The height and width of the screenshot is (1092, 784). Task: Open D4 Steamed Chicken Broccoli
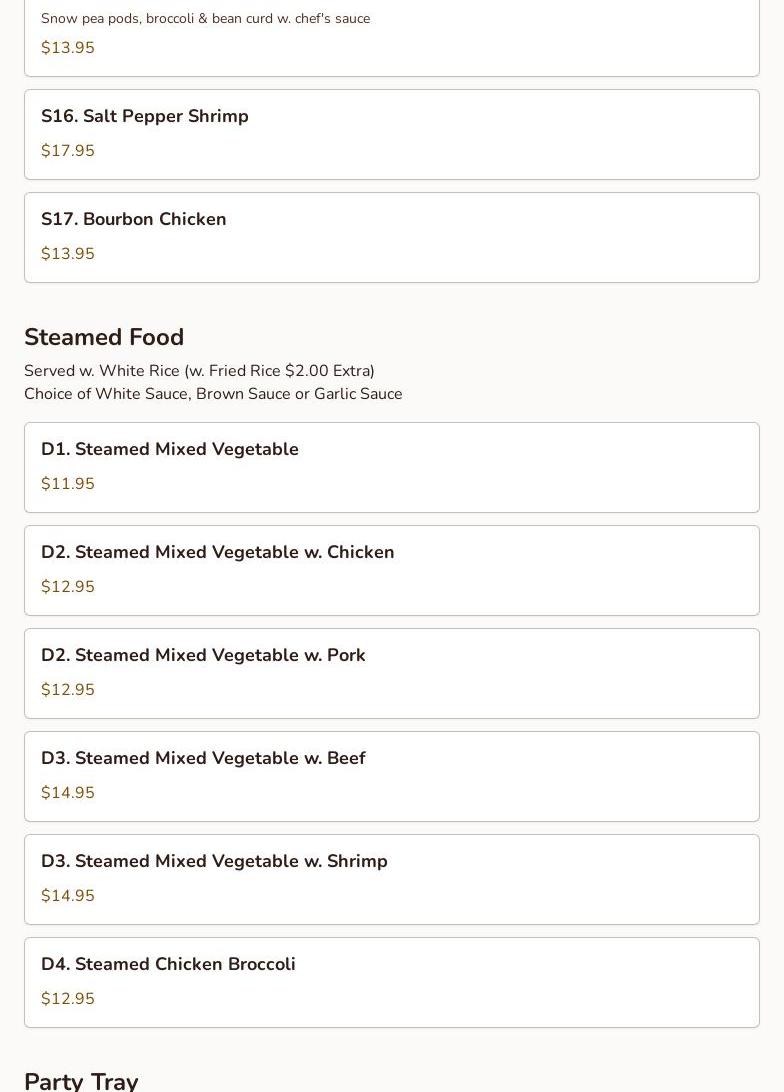[391, 982]
